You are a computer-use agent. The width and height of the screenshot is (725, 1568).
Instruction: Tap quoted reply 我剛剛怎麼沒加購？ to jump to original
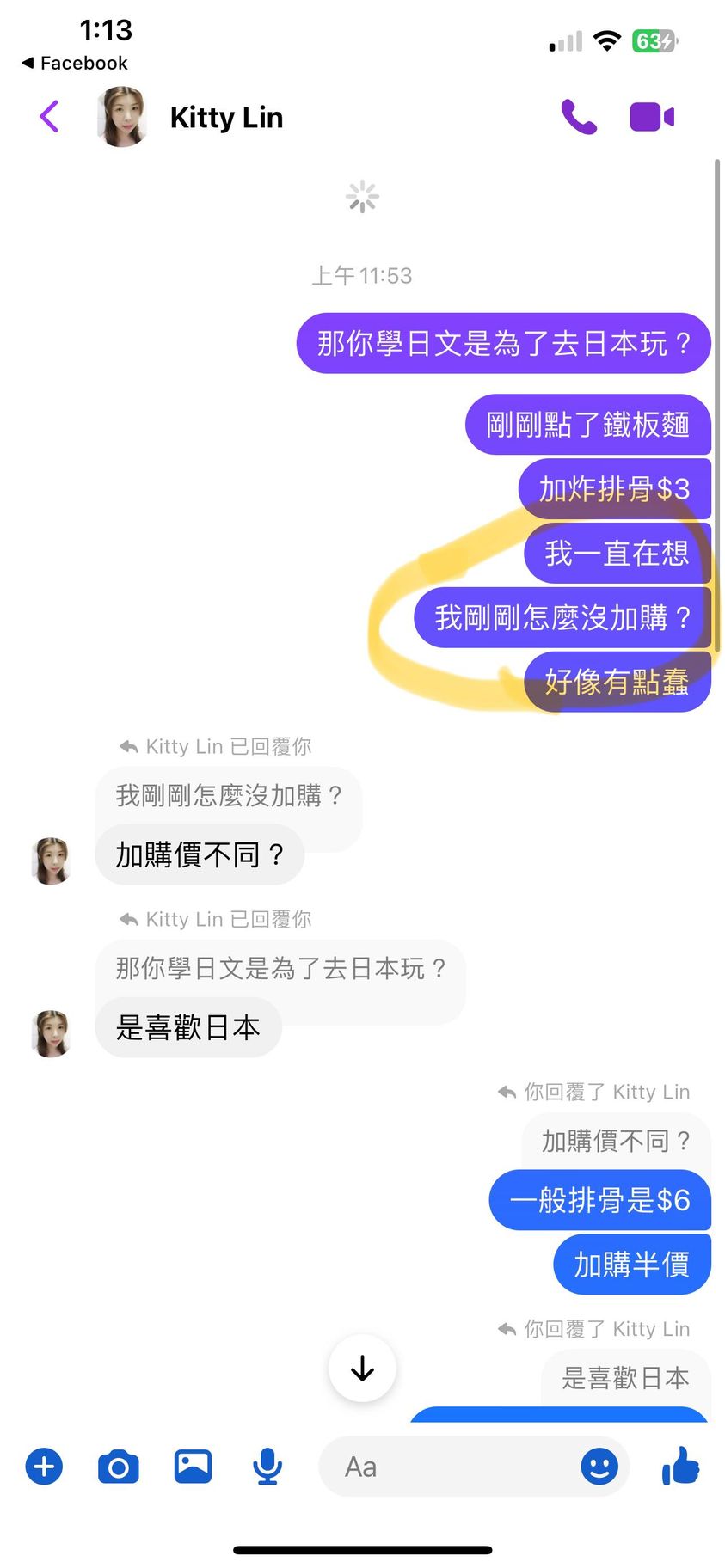click(229, 795)
